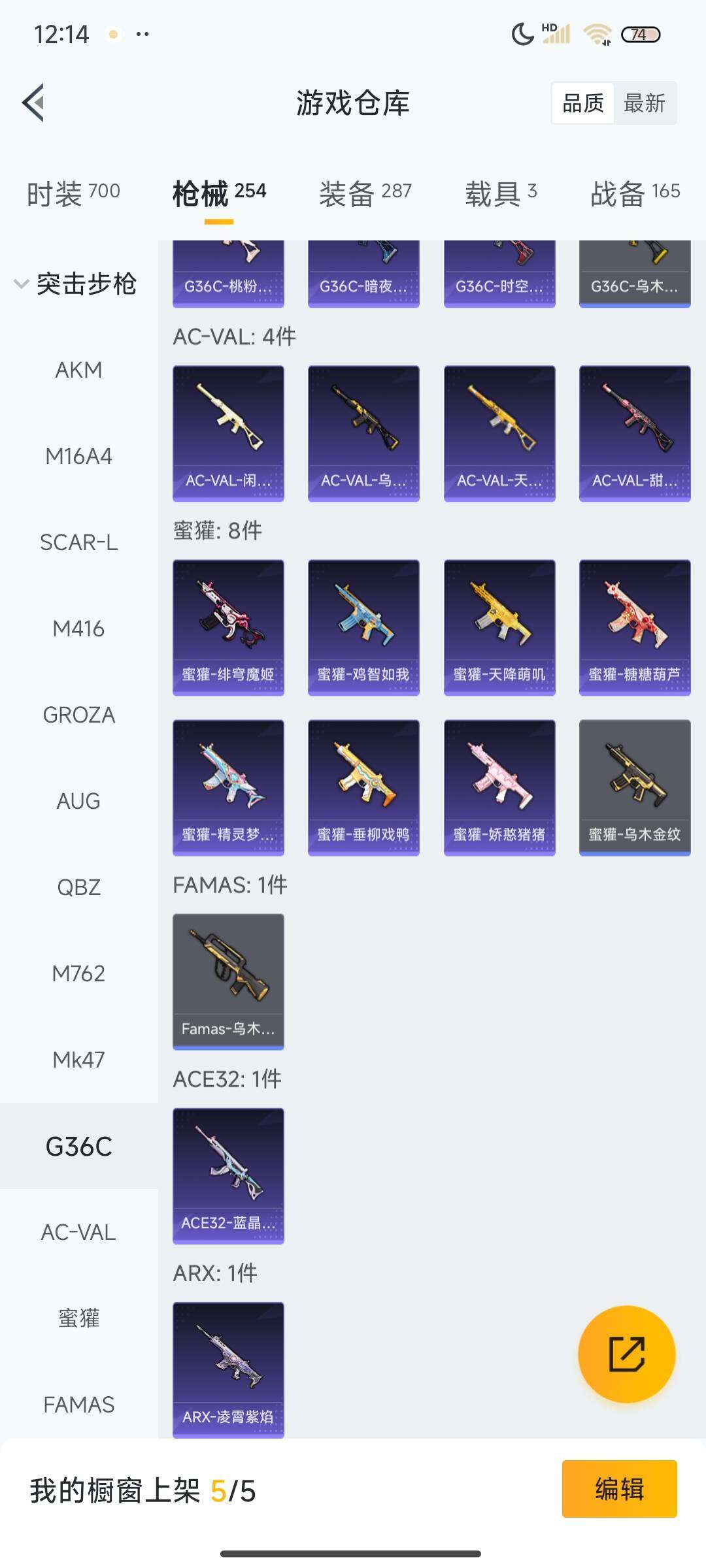The image size is (706, 1568).
Task: View the 蜜獾-乌木金纹 item
Action: click(635, 787)
